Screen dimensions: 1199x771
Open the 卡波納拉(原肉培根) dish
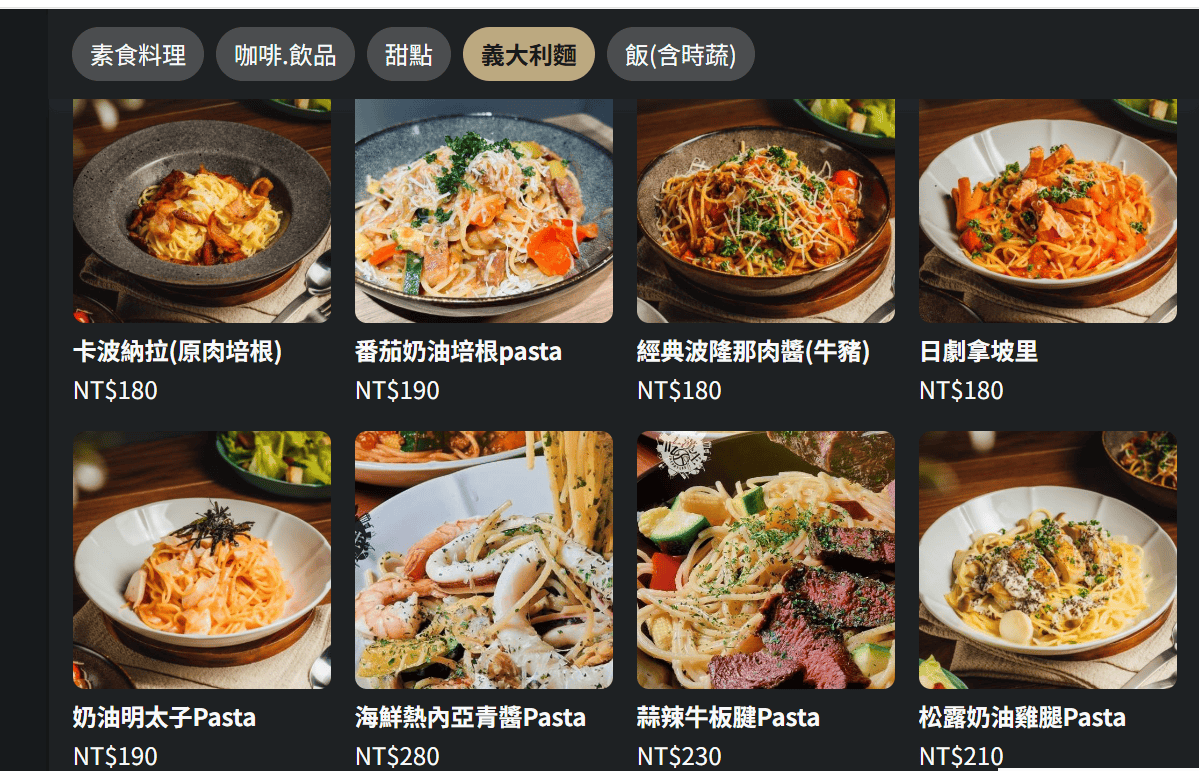(x=202, y=212)
